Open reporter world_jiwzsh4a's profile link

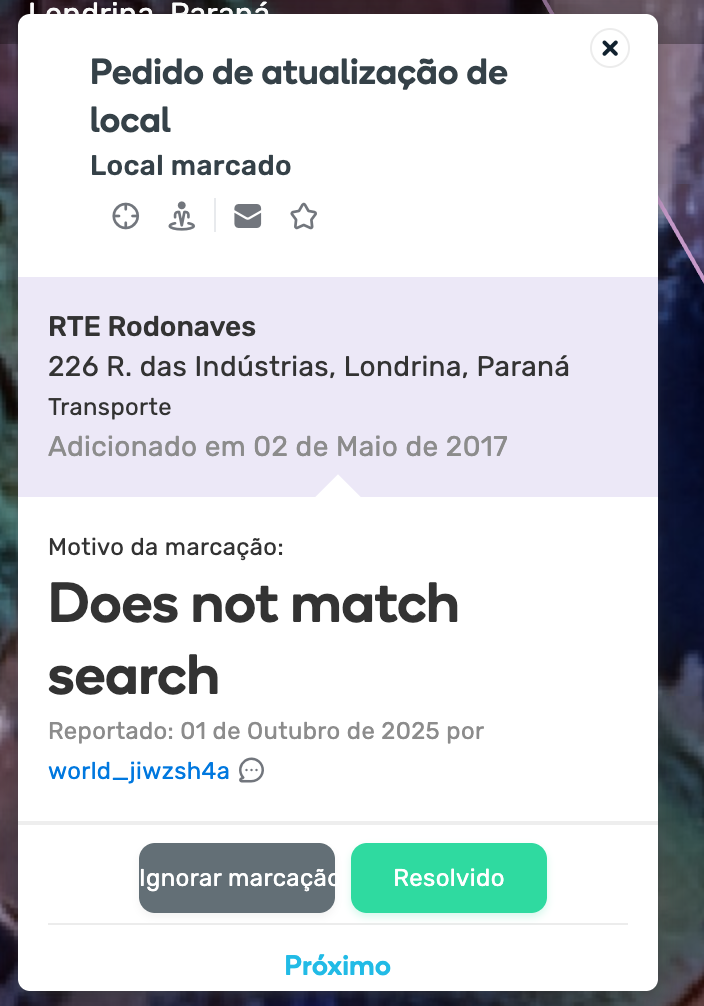(x=139, y=771)
